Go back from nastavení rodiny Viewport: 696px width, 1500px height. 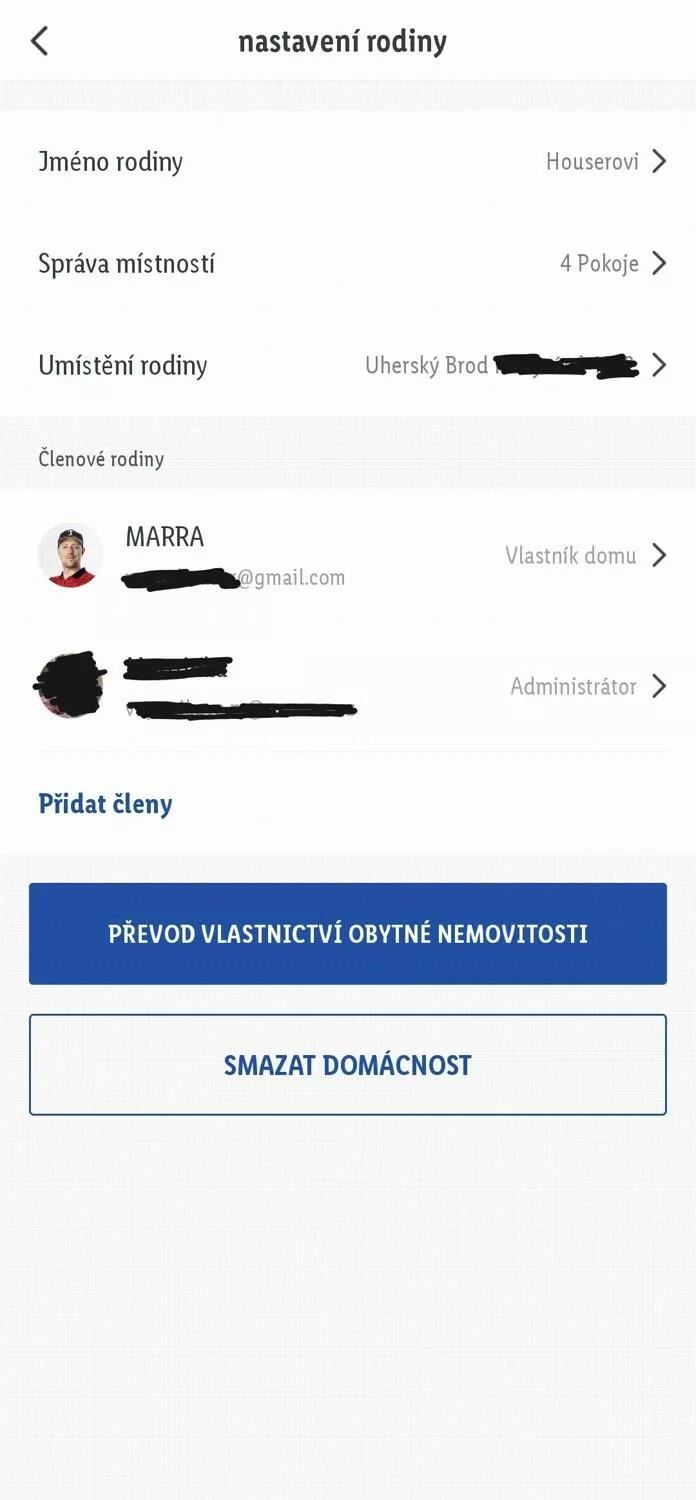click(x=40, y=41)
